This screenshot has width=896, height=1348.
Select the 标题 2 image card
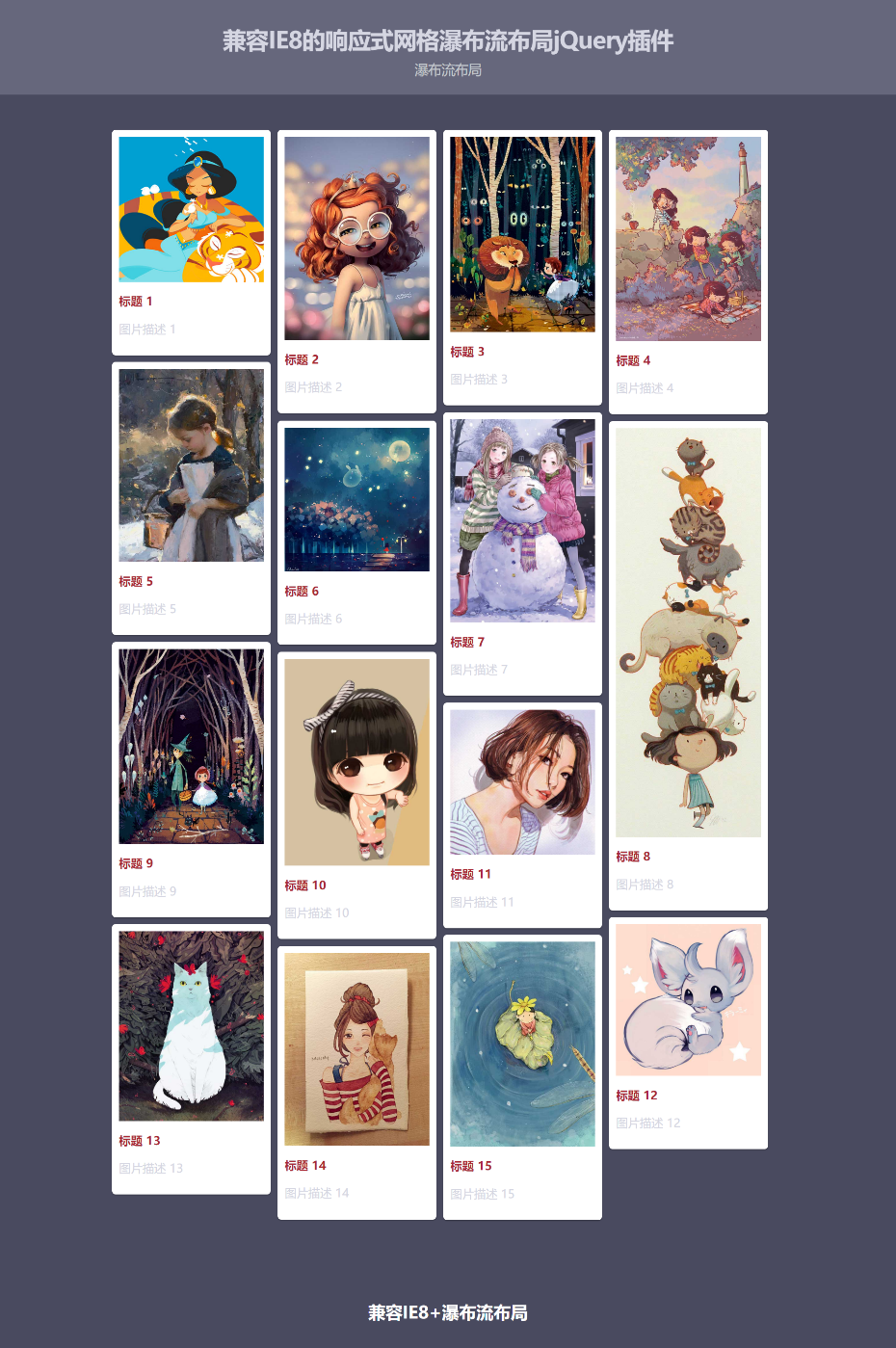(356, 239)
